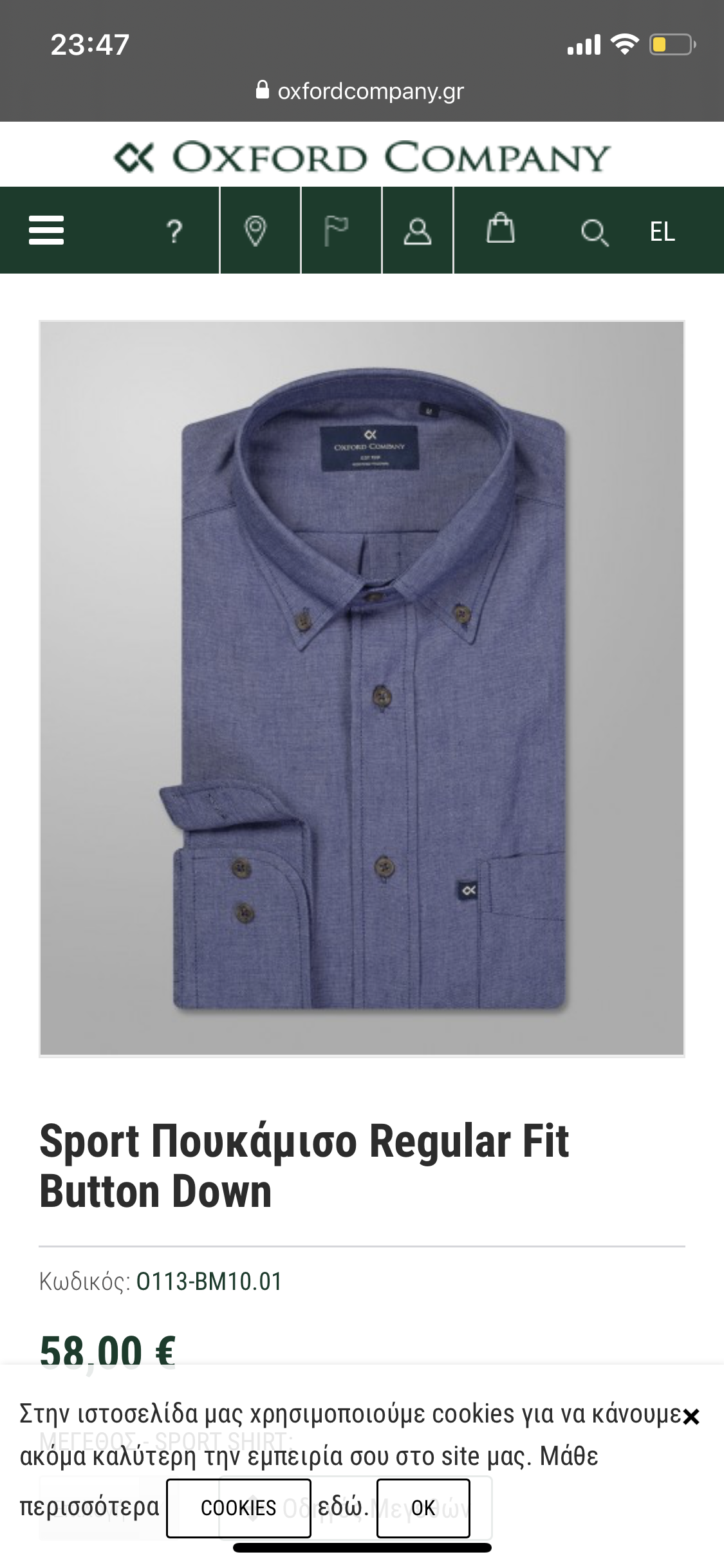
Task: Open the search magnifier
Action: [x=594, y=232]
